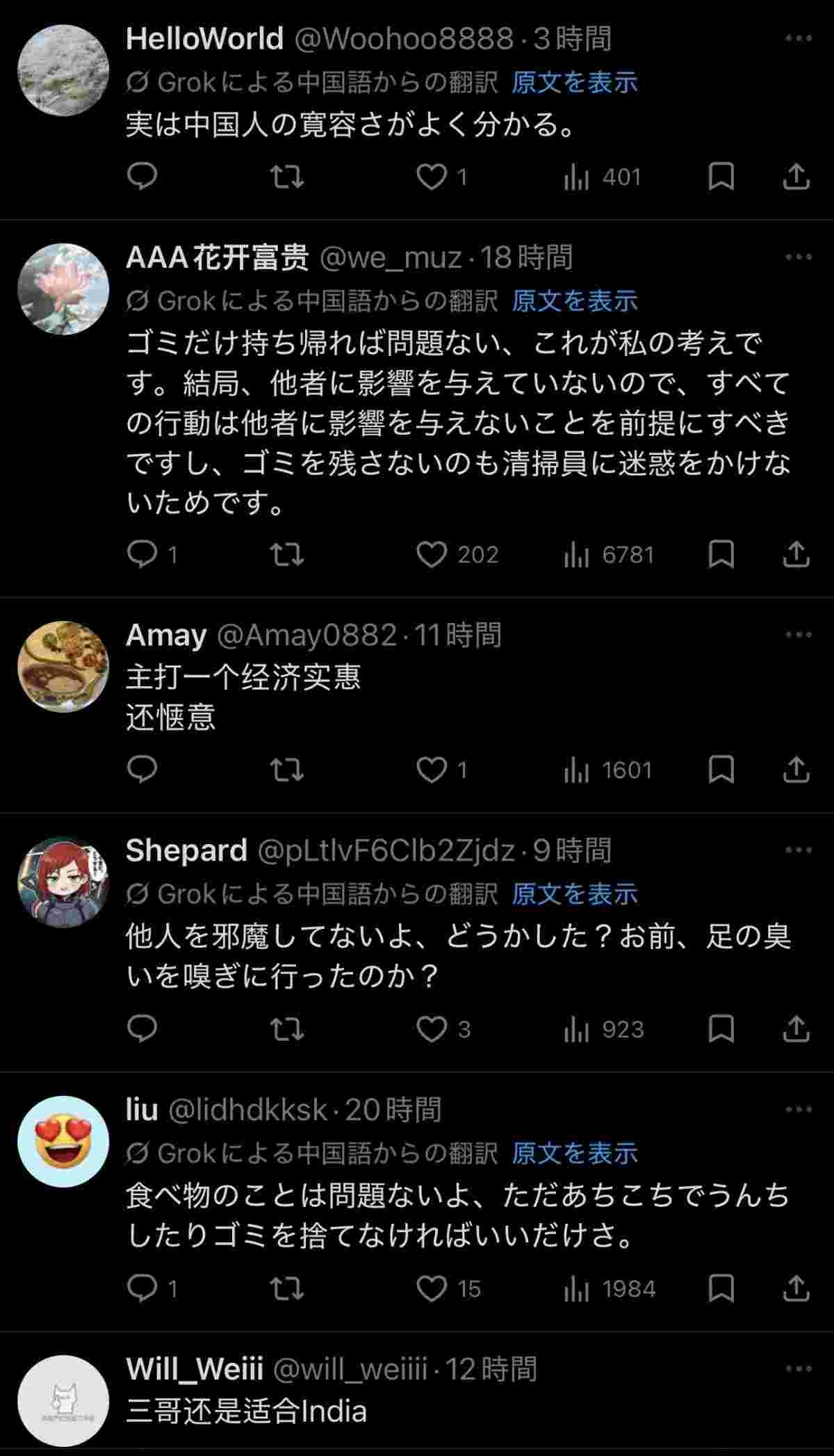
Task: Like AAA花开富贵's comment
Action: (432, 555)
